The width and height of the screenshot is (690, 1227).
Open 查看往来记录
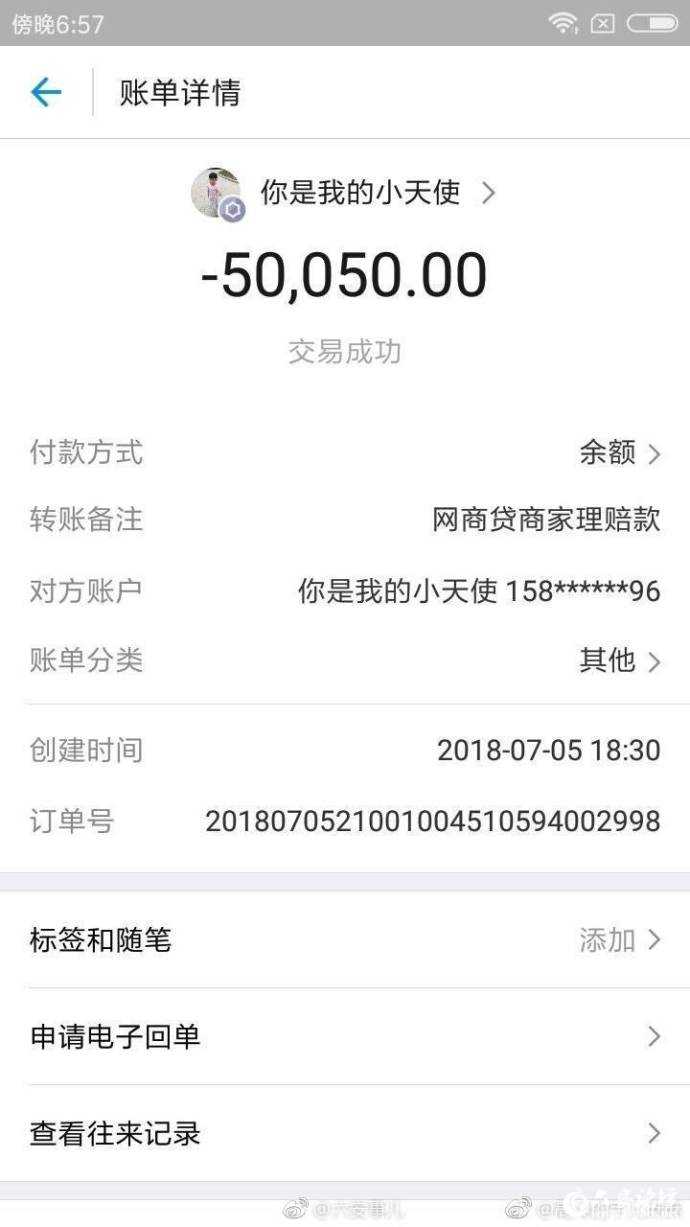pyautogui.click(x=345, y=1134)
